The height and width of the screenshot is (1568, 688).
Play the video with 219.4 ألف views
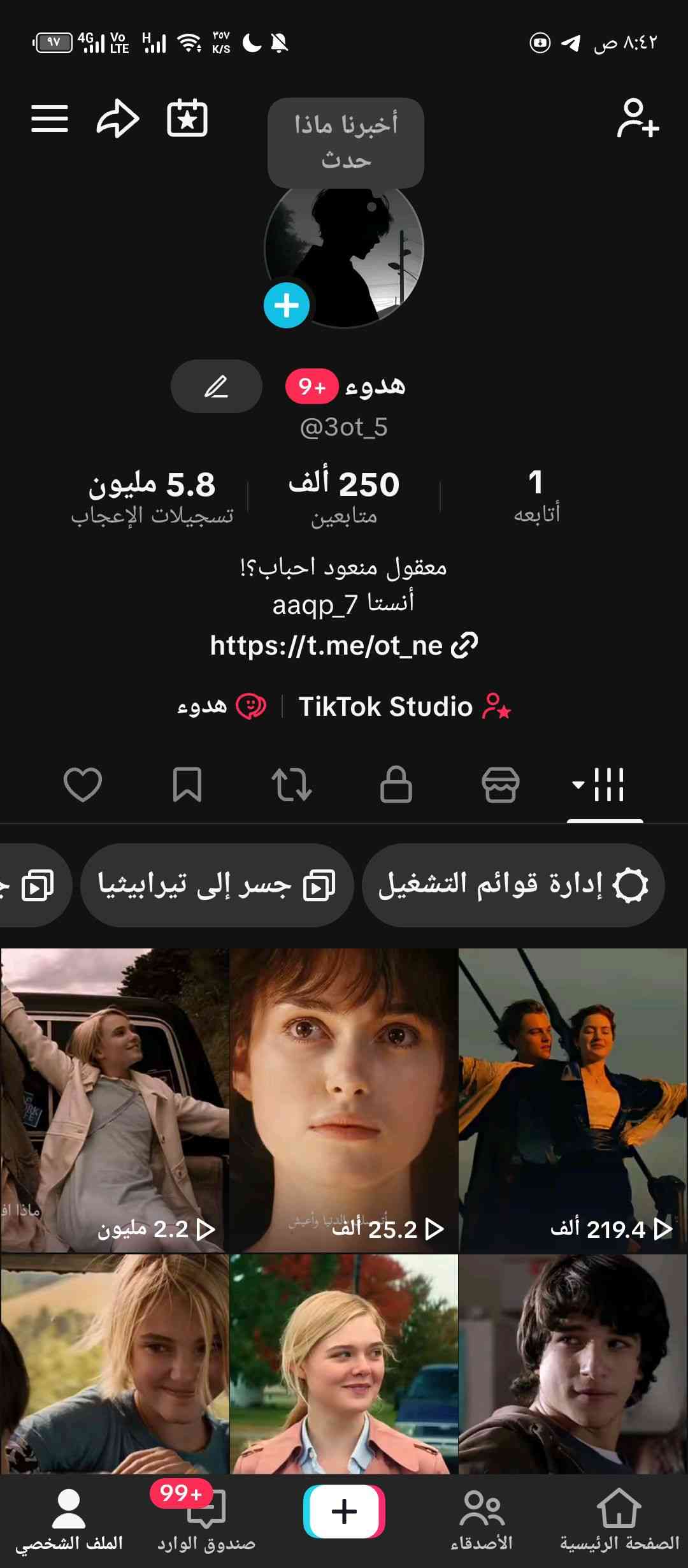[x=573, y=1100]
